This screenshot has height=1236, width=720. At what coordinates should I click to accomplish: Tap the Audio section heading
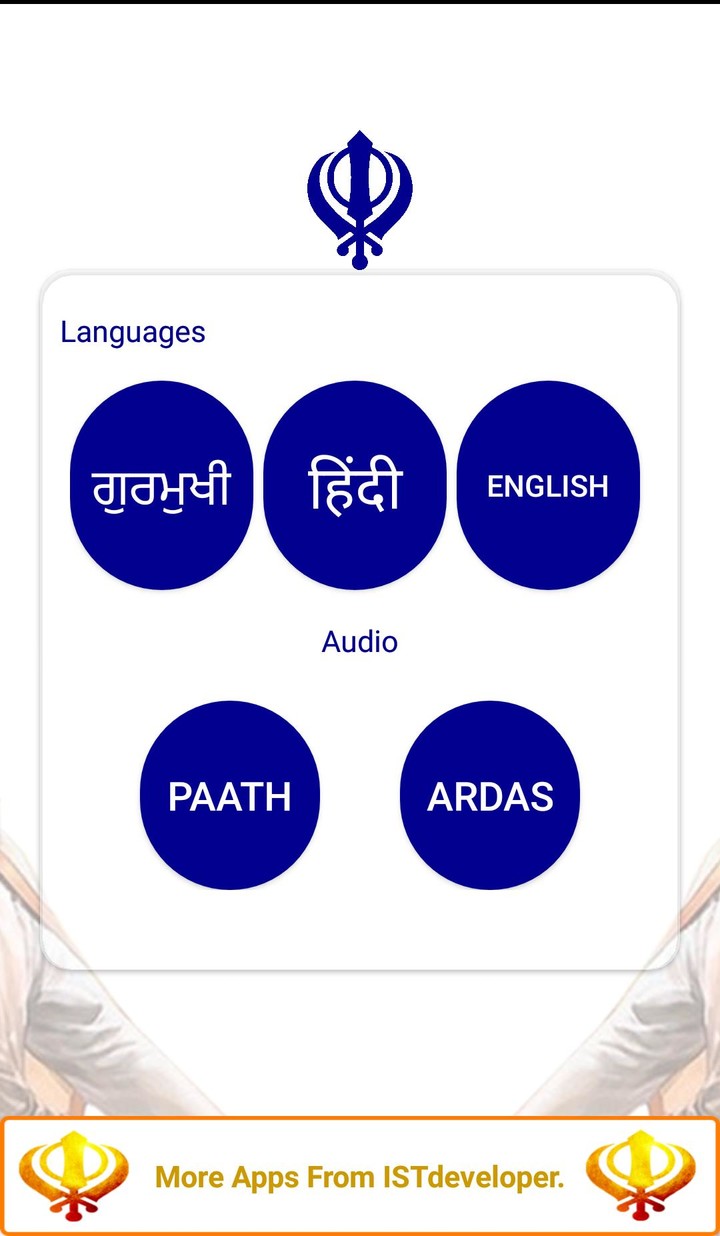pyautogui.click(x=359, y=641)
